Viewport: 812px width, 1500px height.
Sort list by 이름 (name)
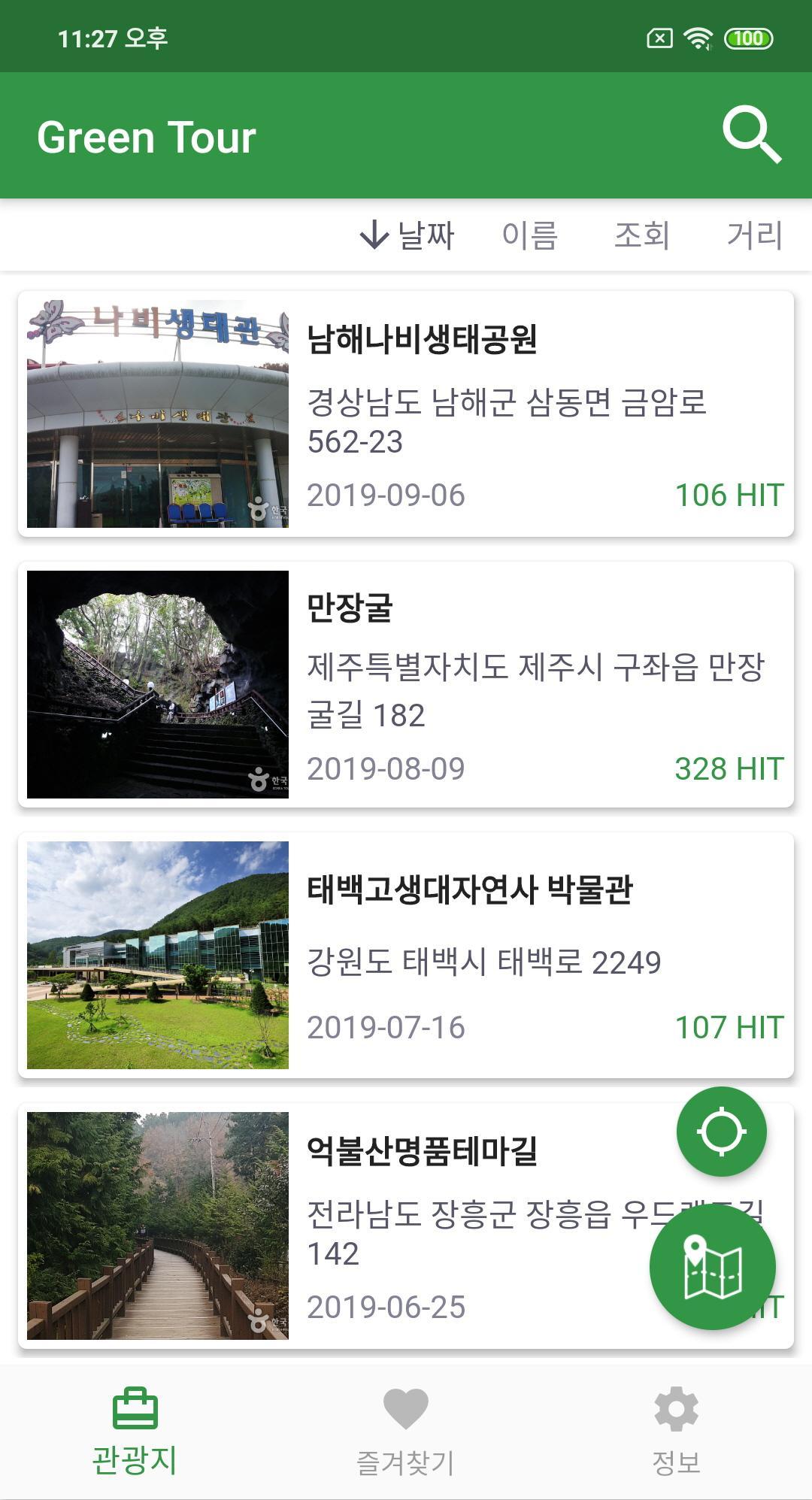[530, 235]
